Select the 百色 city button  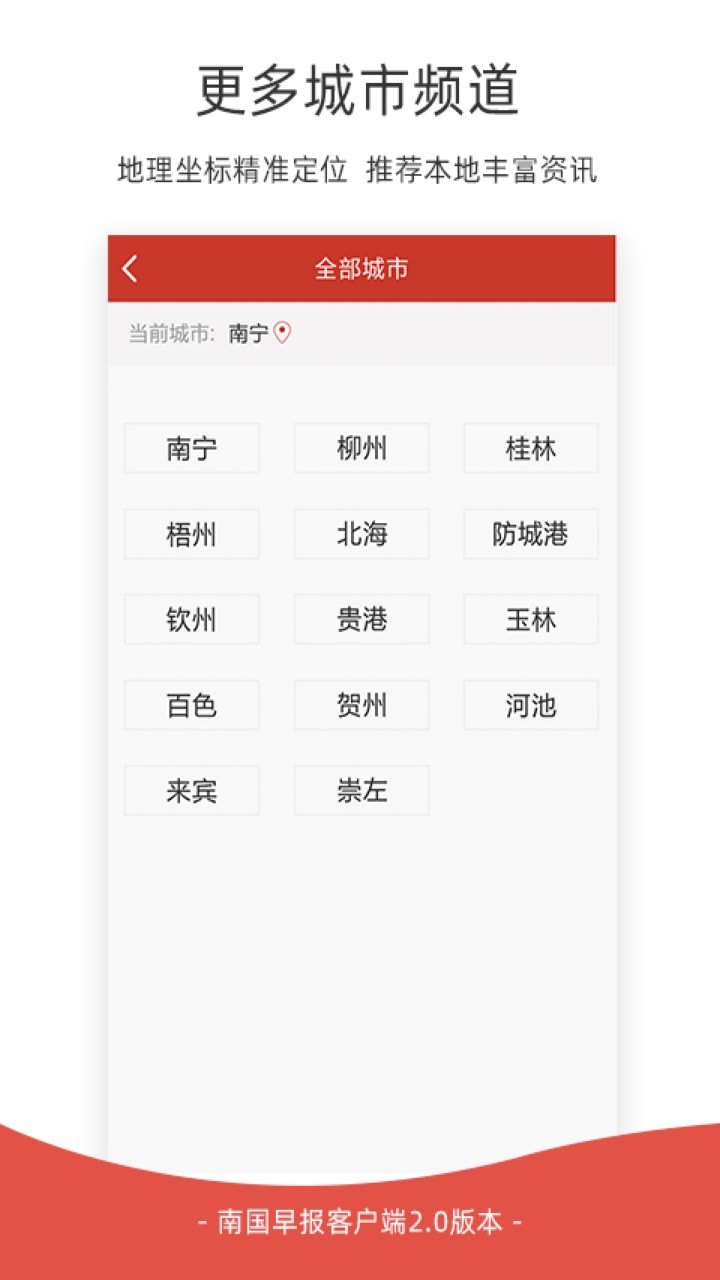[191, 705]
